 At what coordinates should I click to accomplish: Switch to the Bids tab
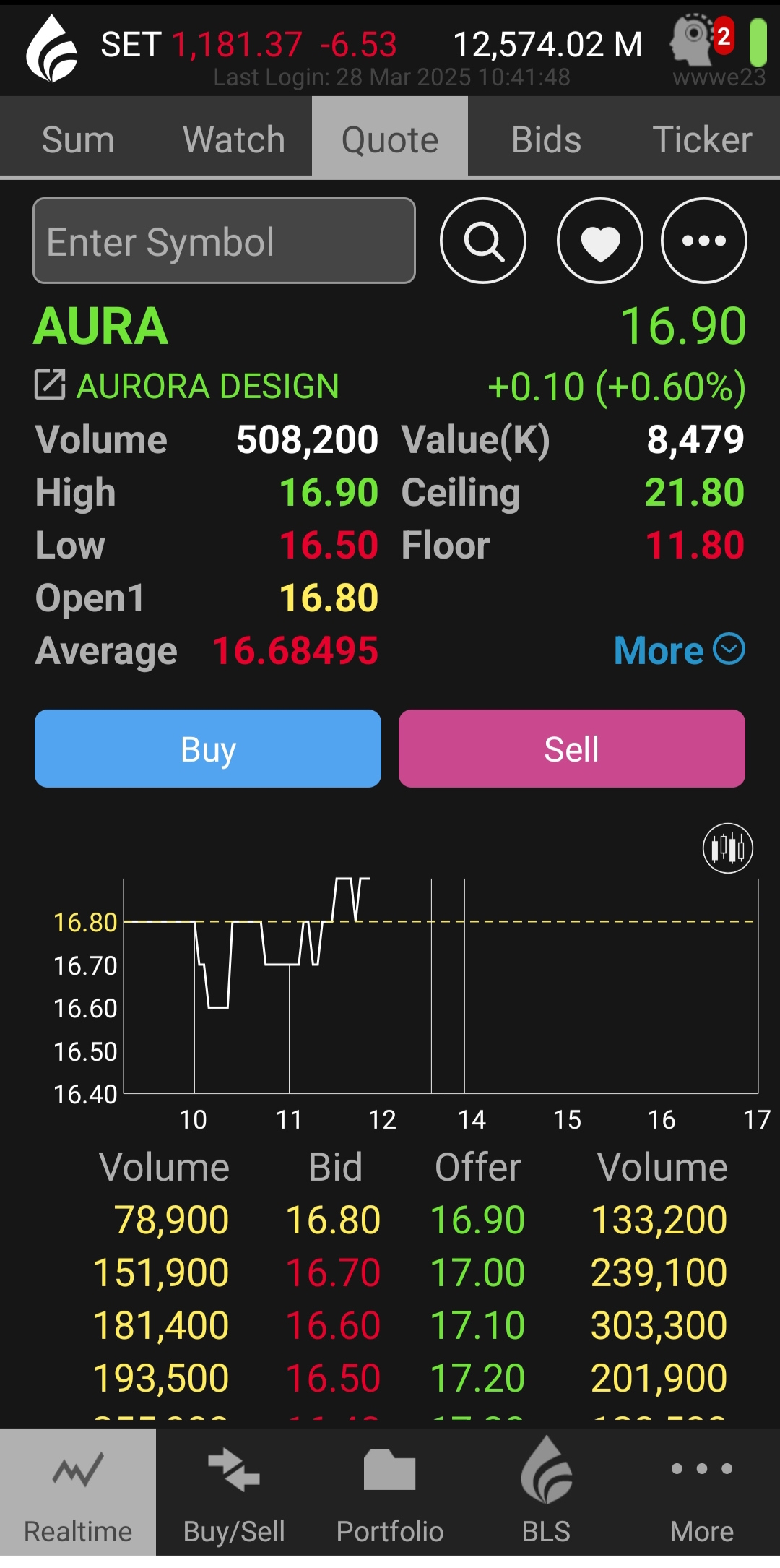pyautogui.click(x=546, y=139)
